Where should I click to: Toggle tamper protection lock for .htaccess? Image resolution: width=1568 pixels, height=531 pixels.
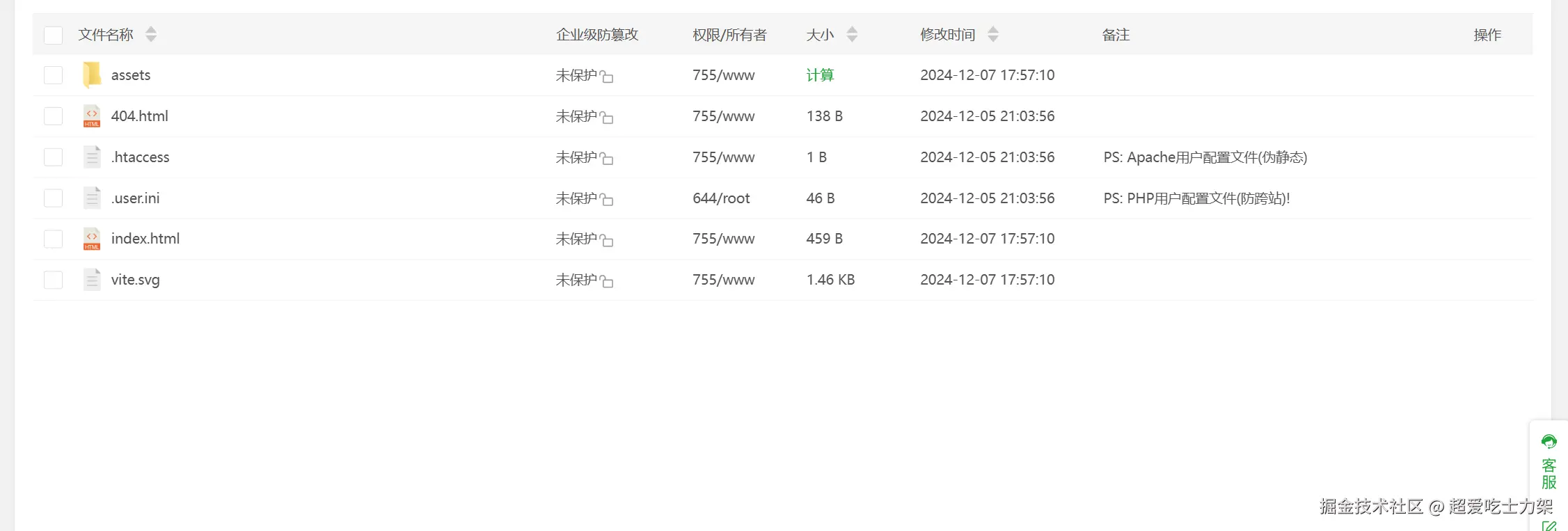point(606,159)
